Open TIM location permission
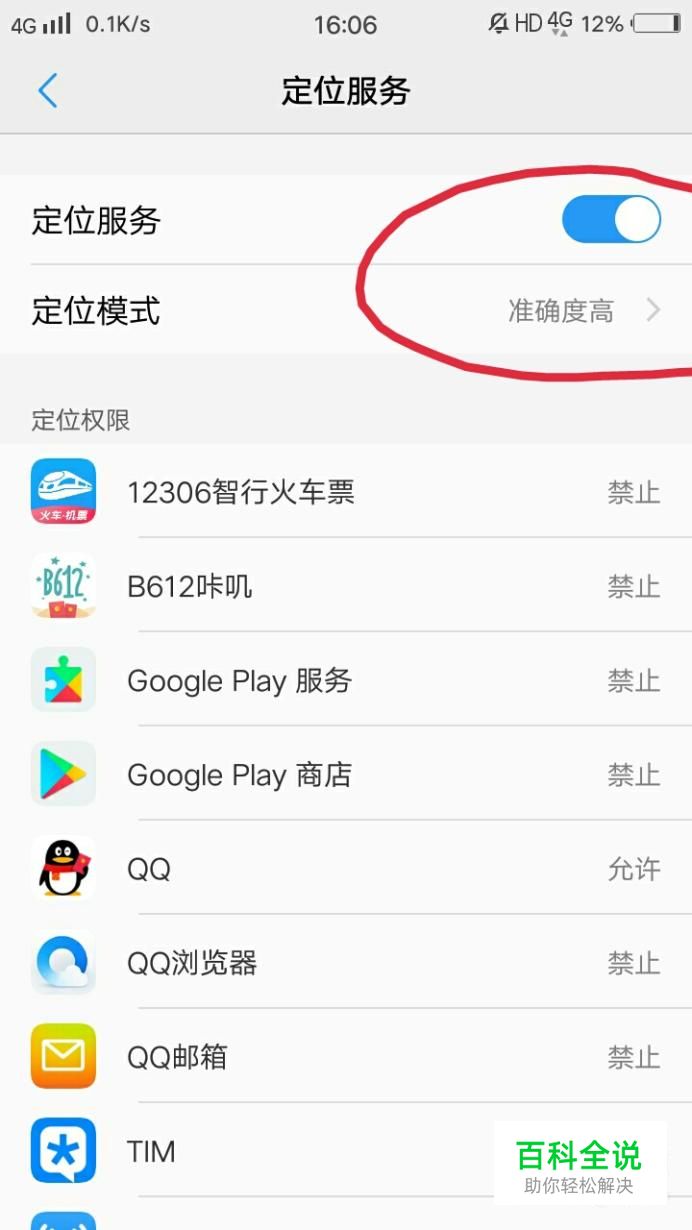This screenshot has width=692, height=1230. [346, 1151]
